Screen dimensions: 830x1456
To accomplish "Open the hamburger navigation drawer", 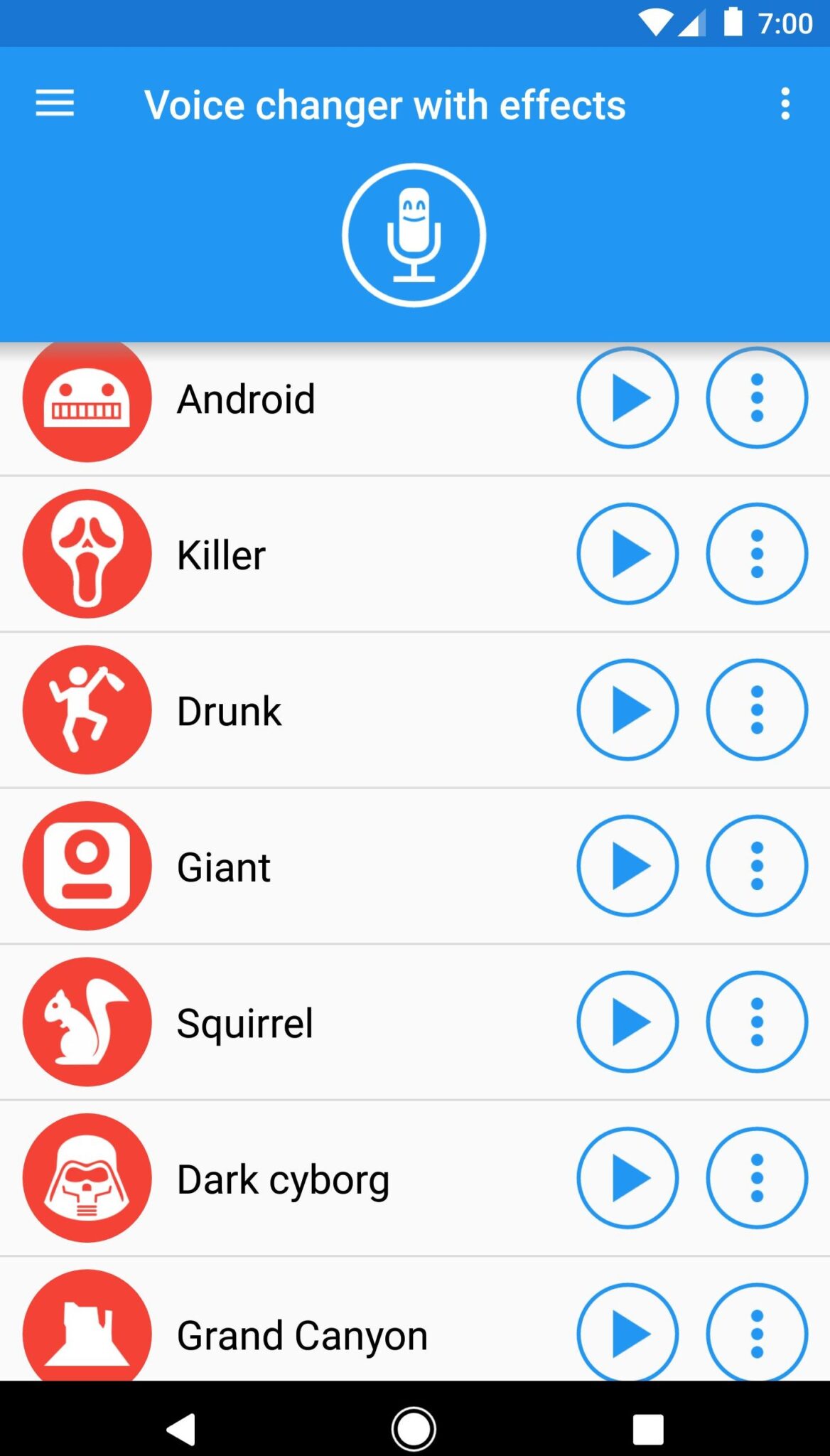I will coord(55,104).
